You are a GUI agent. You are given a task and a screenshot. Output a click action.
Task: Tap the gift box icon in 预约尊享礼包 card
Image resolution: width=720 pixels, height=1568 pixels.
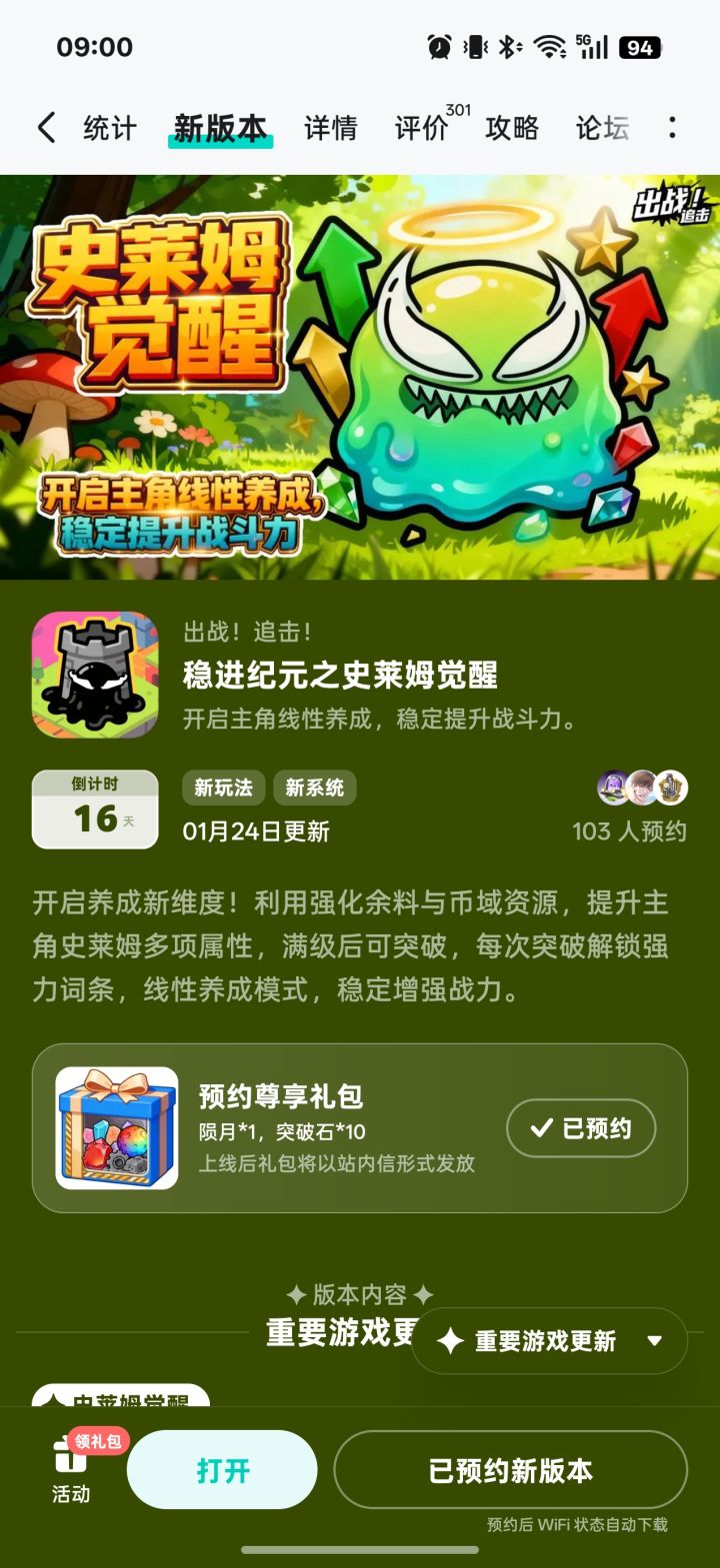pyautogui.click(x=116, y=1126)
